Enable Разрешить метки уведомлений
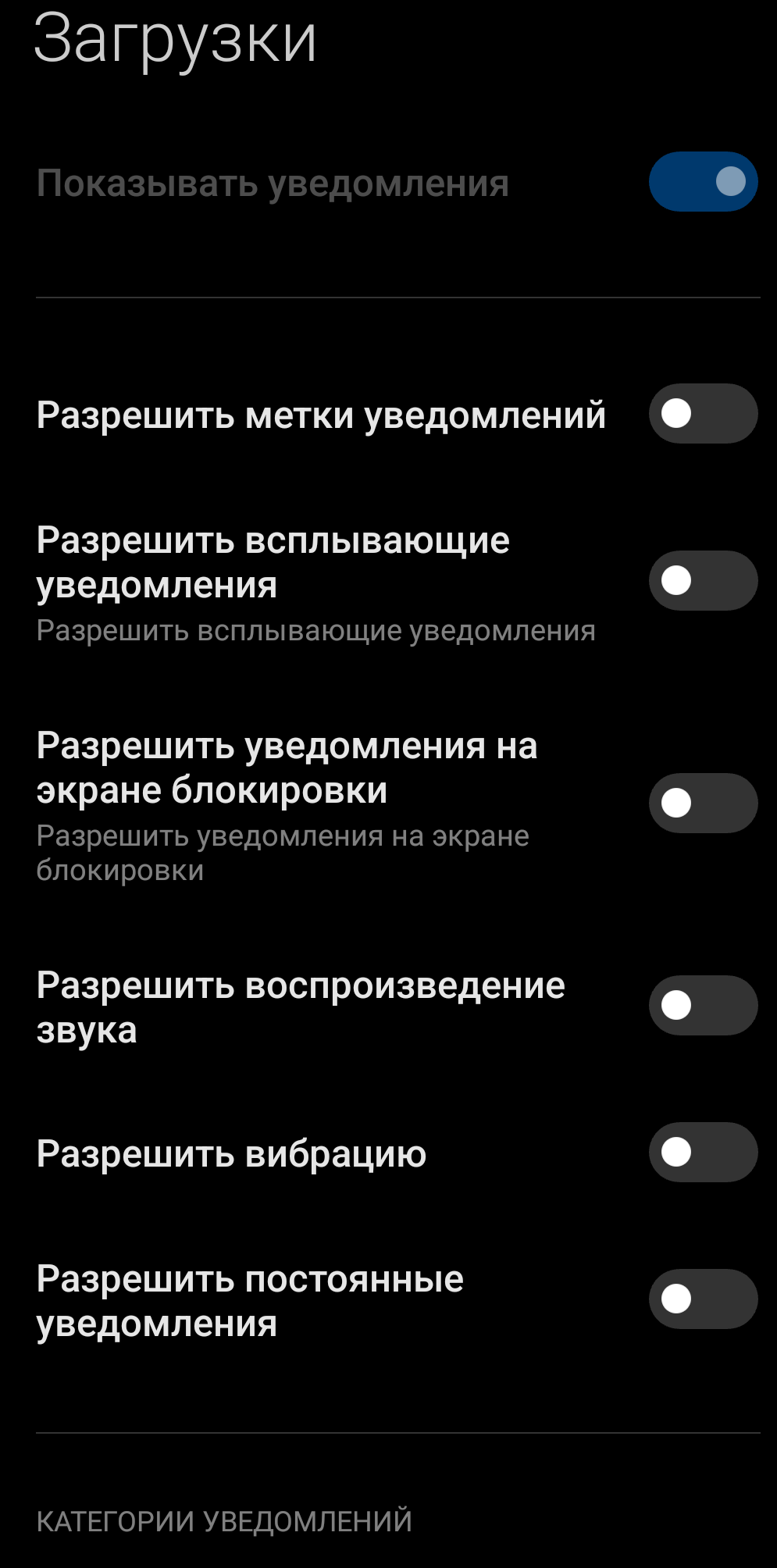 tap(703, 414)
